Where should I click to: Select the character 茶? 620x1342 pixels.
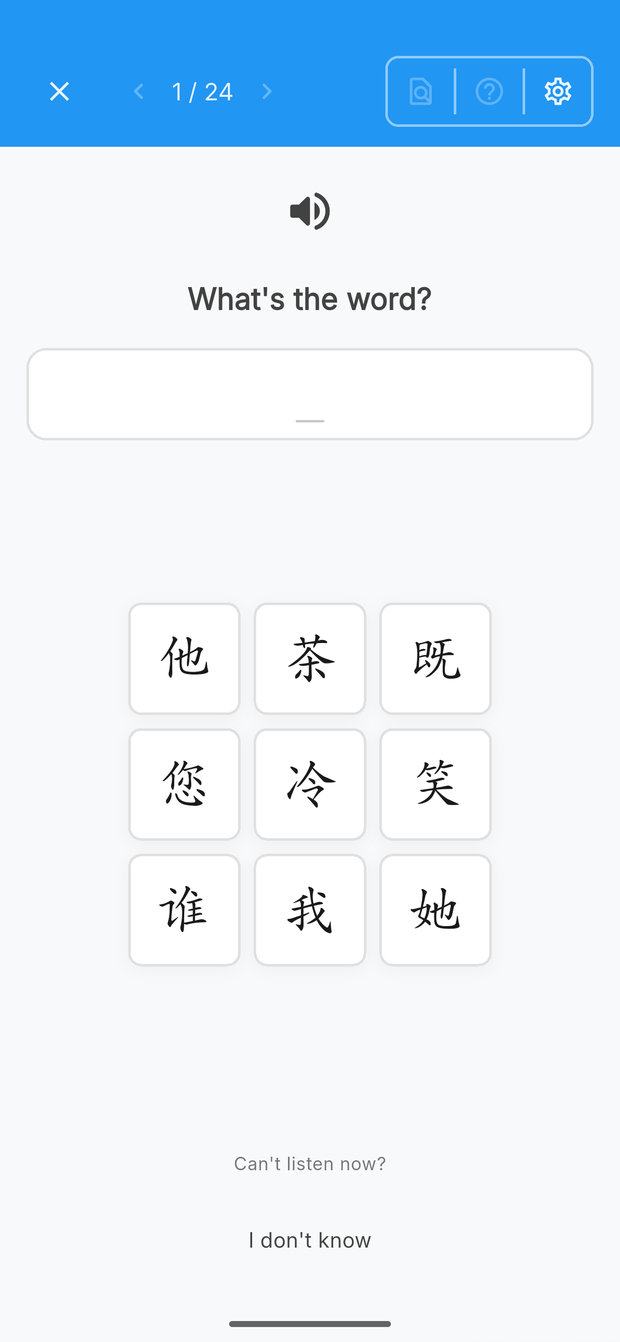tap(310, 659)
